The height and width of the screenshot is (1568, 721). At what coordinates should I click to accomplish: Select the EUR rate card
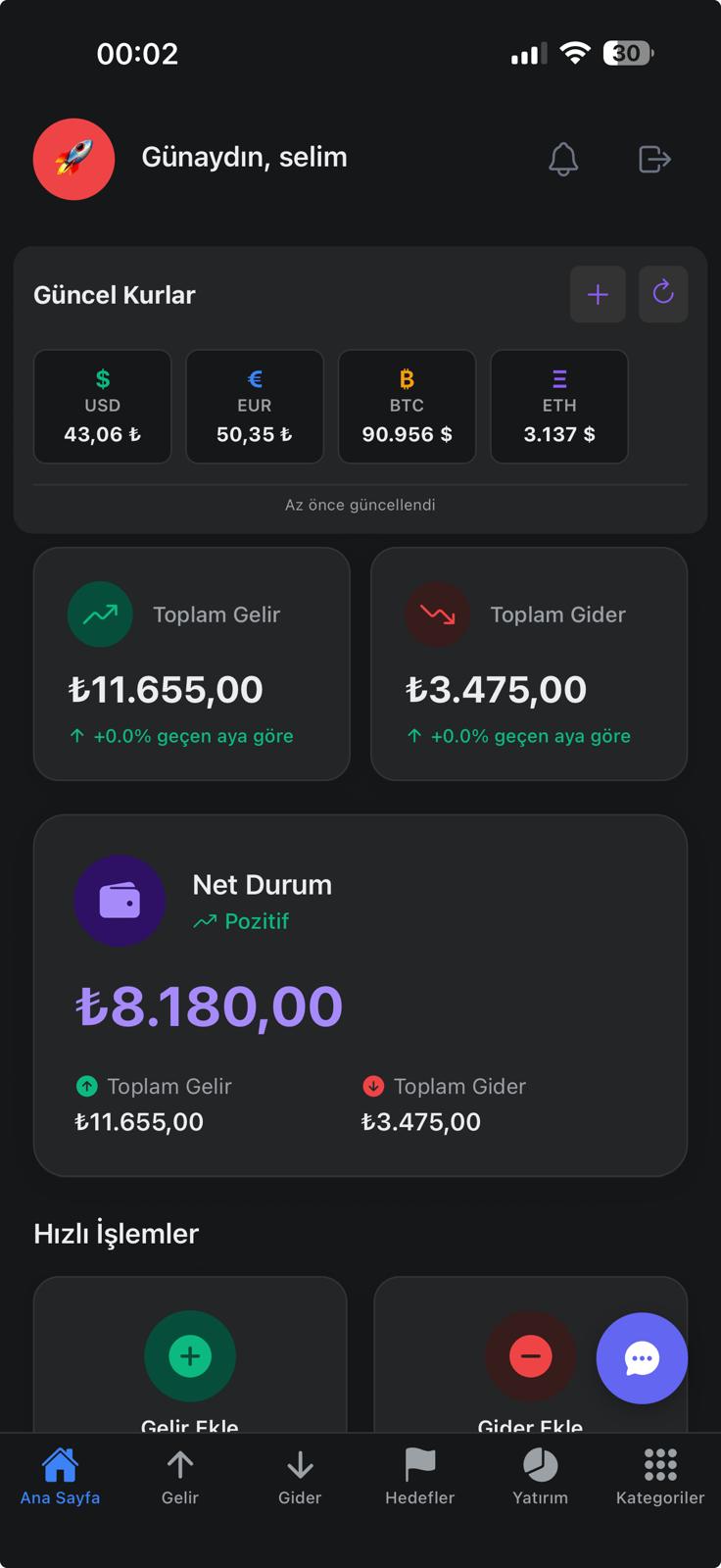coord(255,407)
